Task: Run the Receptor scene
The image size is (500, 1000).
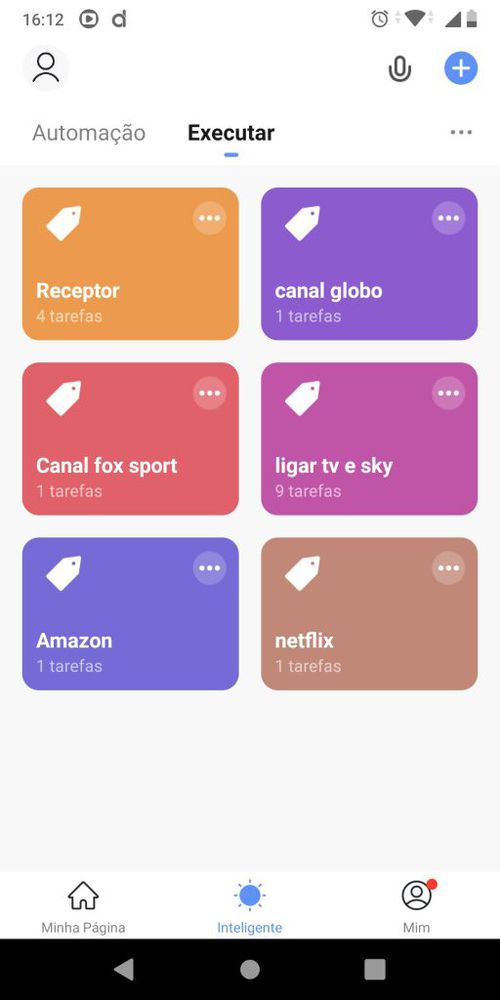Action: coord(131,264)
